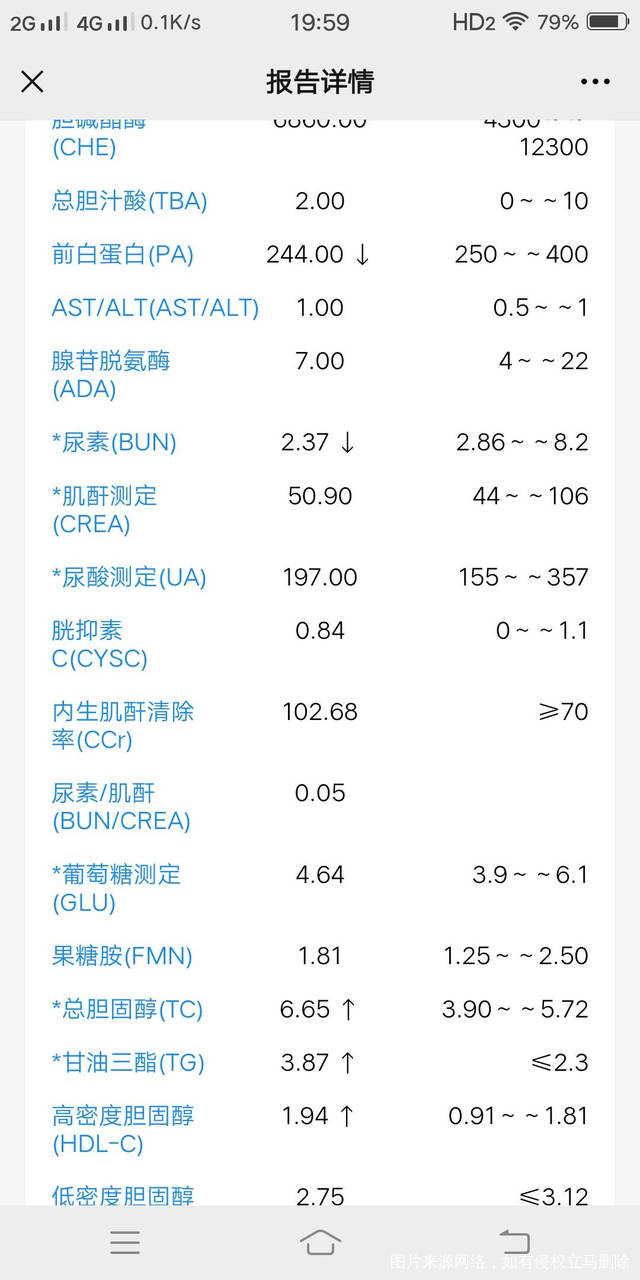
Task: Close the report details page
Action: 33,82
